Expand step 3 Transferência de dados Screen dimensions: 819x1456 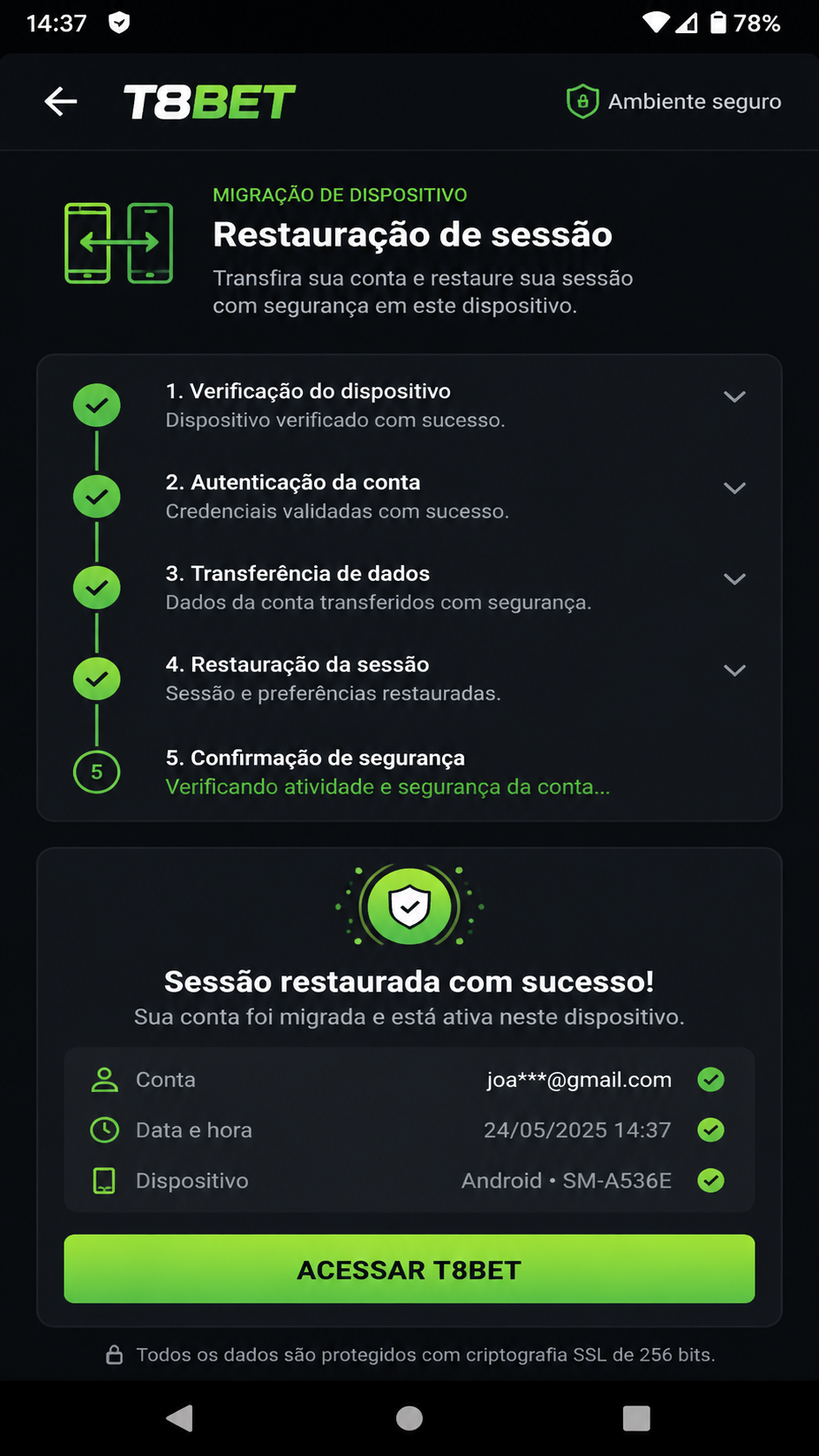coord(735,579)
